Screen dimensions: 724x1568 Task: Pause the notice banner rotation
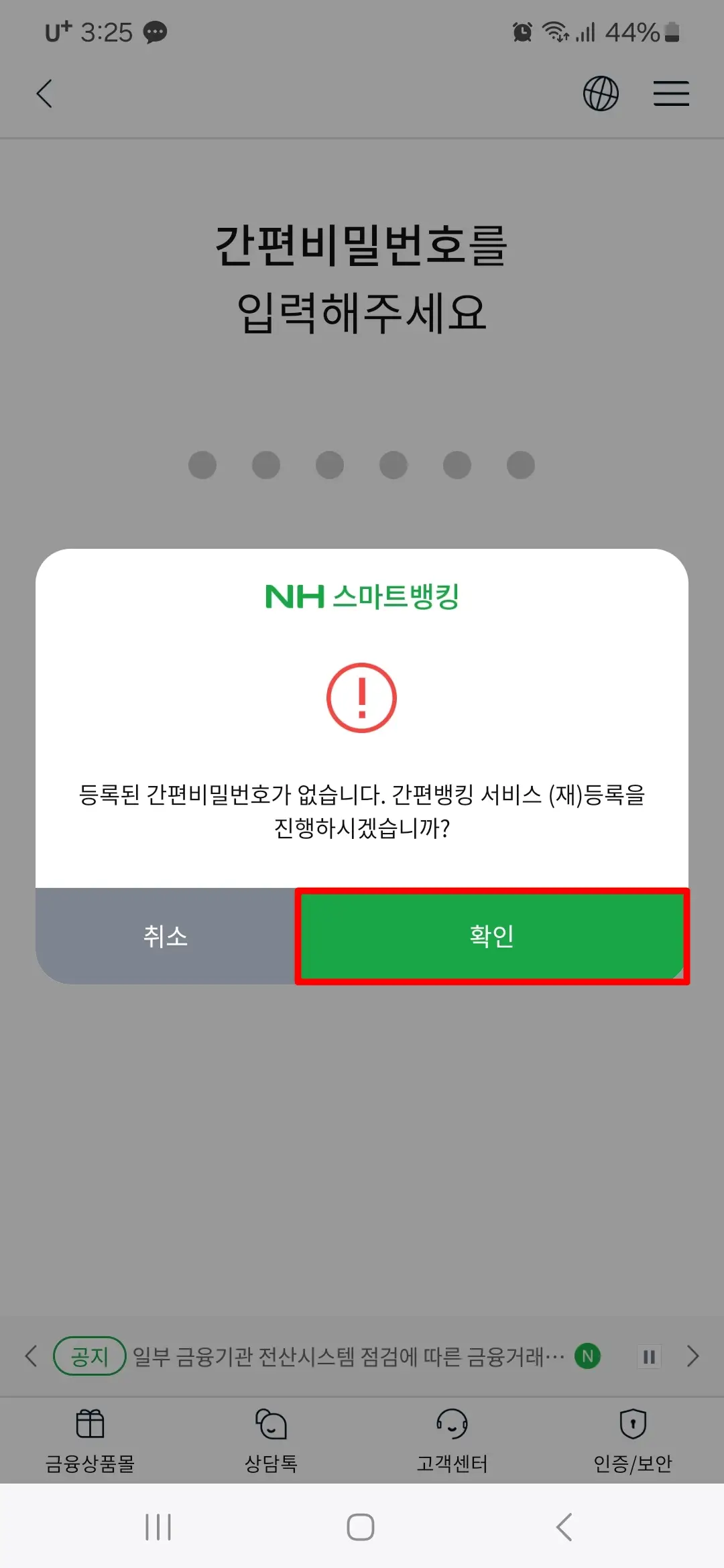point(648,1356)
